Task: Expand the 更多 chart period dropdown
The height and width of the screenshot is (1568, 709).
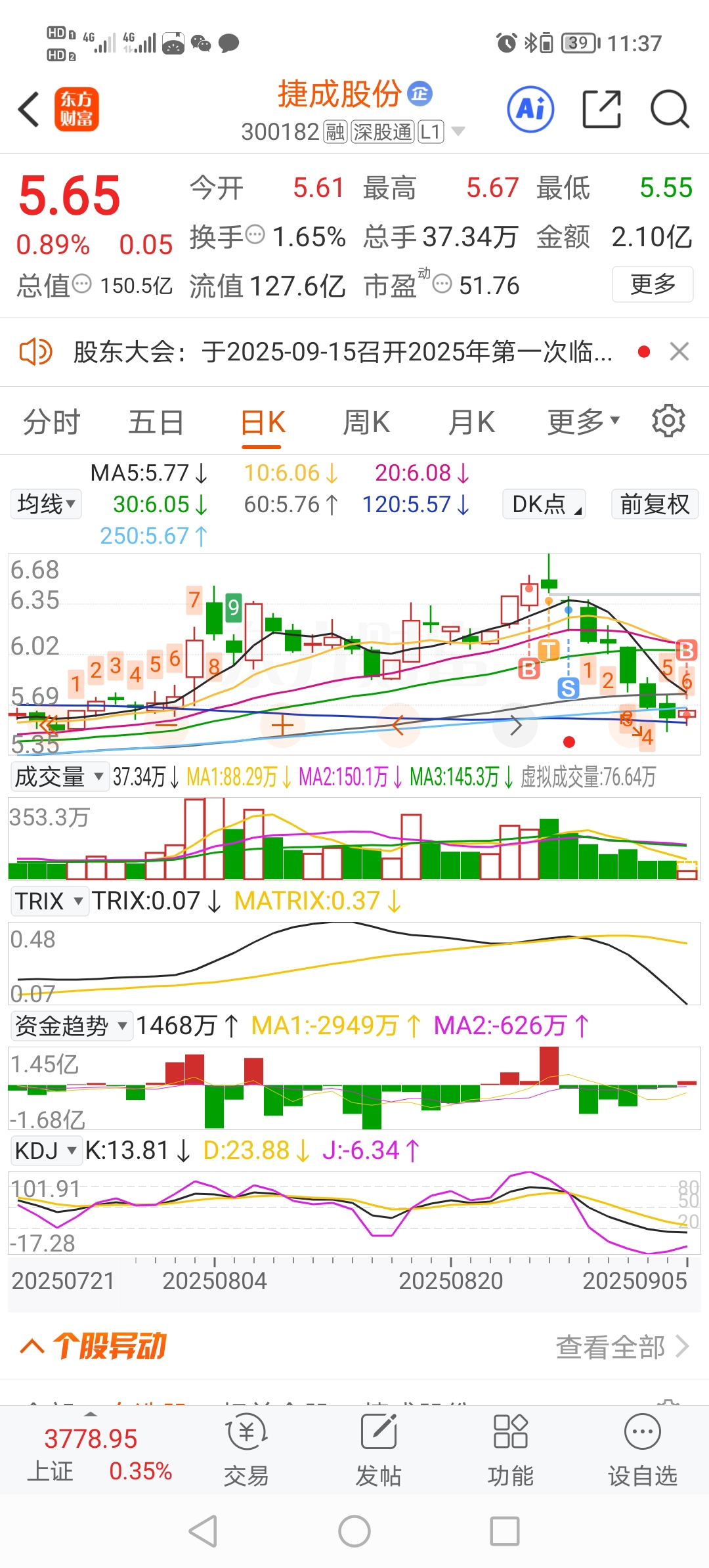Action: pyautogui.click(x=584, y=422)
